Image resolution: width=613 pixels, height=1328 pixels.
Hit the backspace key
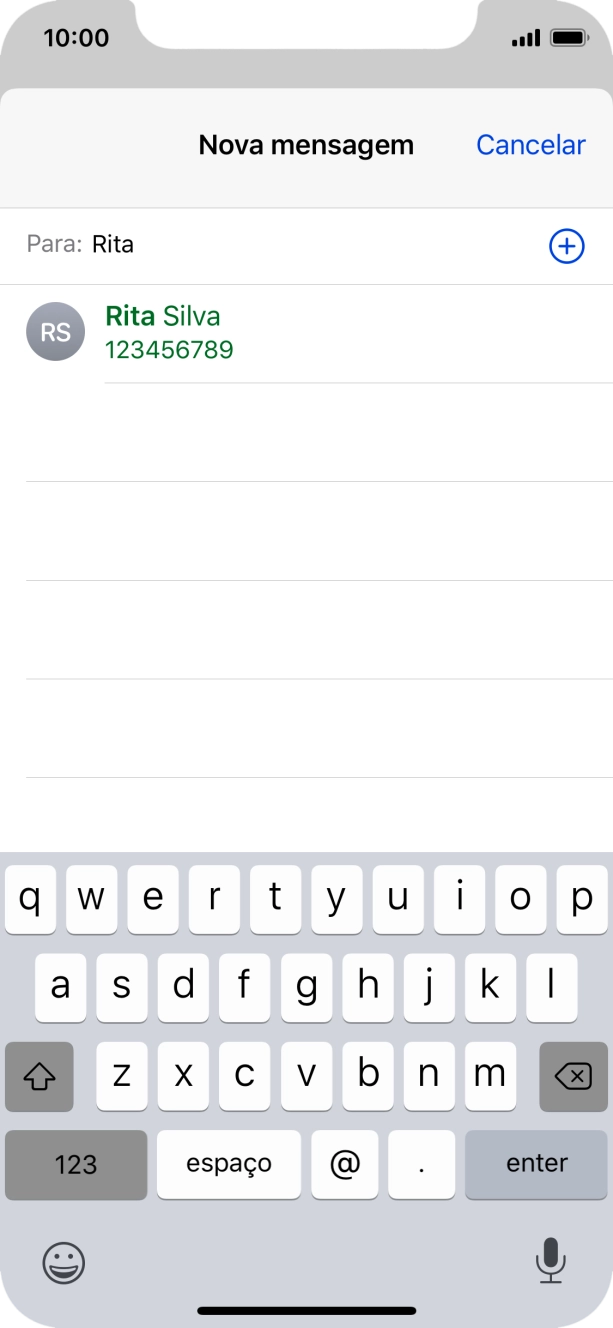pyautogui.click(x=572, y=1077)
